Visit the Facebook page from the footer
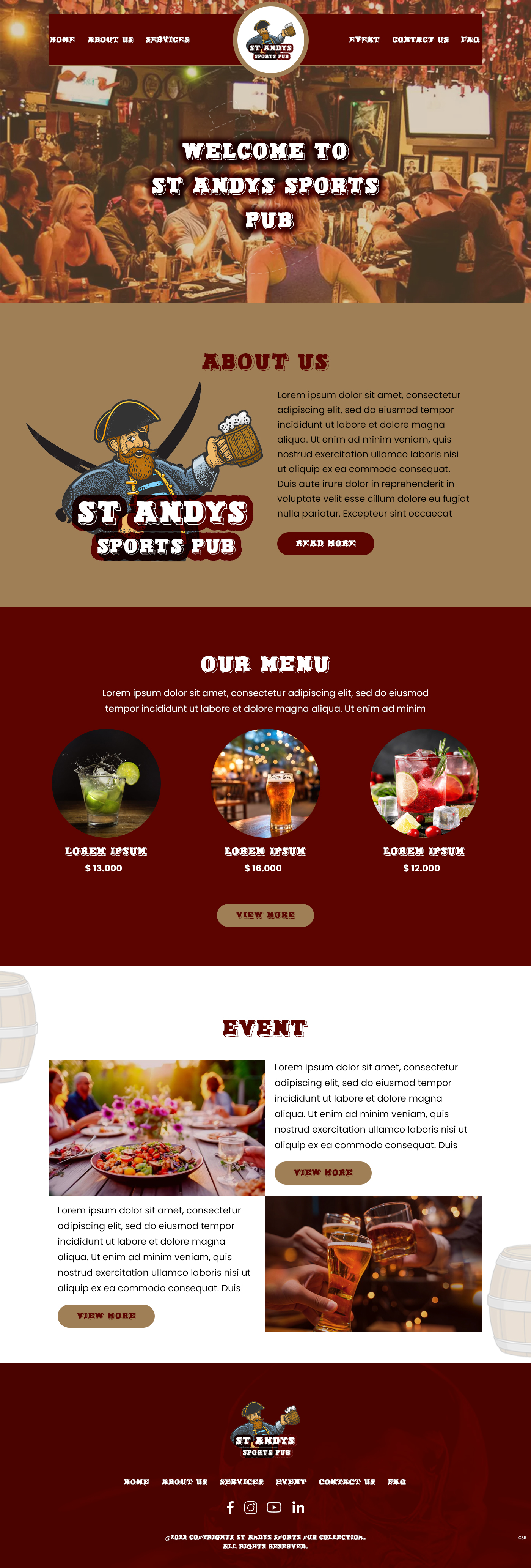This screenshot has height=1568, width=531. tap(230, 1507)
